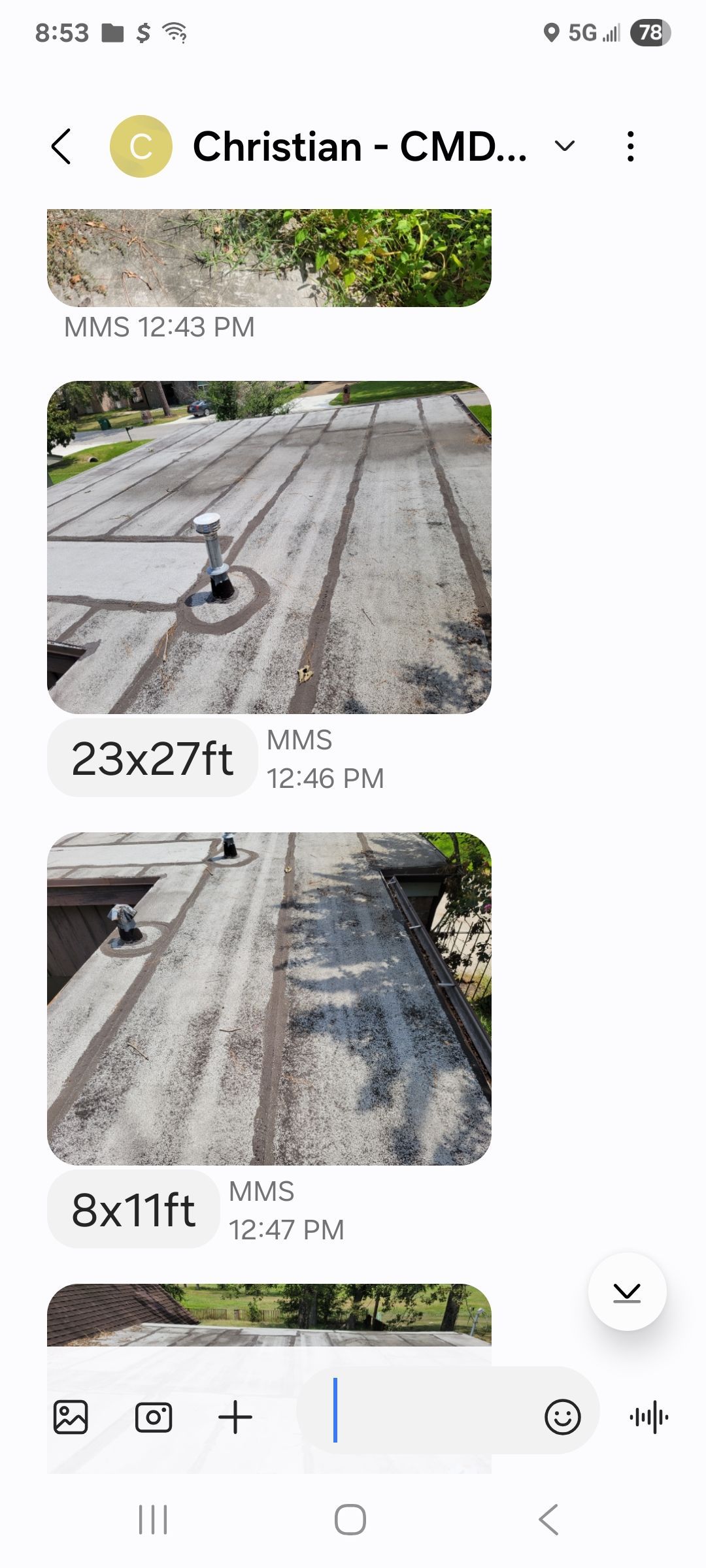Tap the location indicator in the status bar

click(x=552, y=34)
